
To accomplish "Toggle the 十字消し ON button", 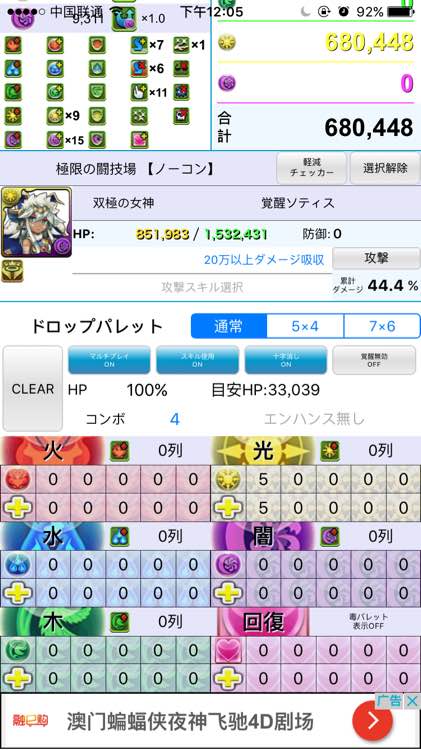I will 286,360.
